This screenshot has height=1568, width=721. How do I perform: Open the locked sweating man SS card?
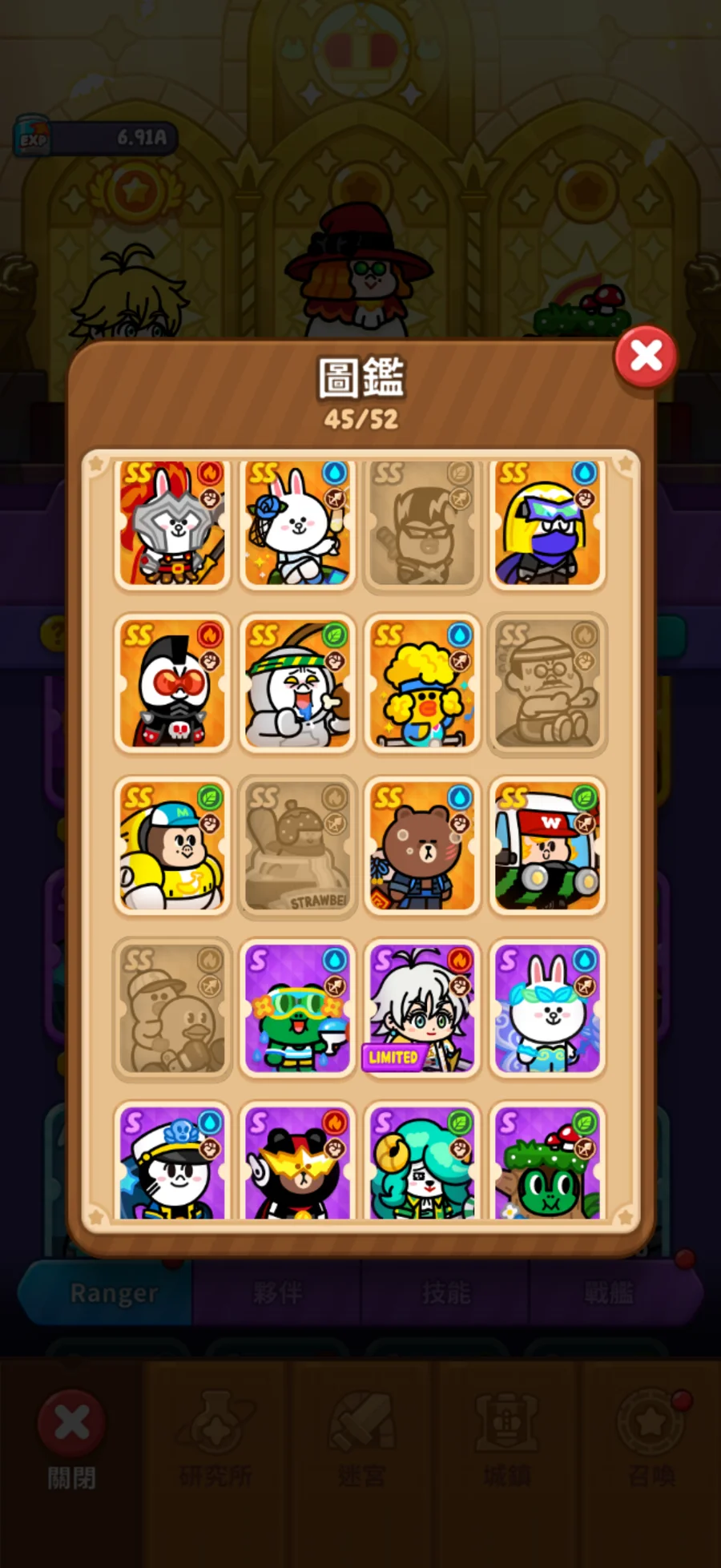547,684
